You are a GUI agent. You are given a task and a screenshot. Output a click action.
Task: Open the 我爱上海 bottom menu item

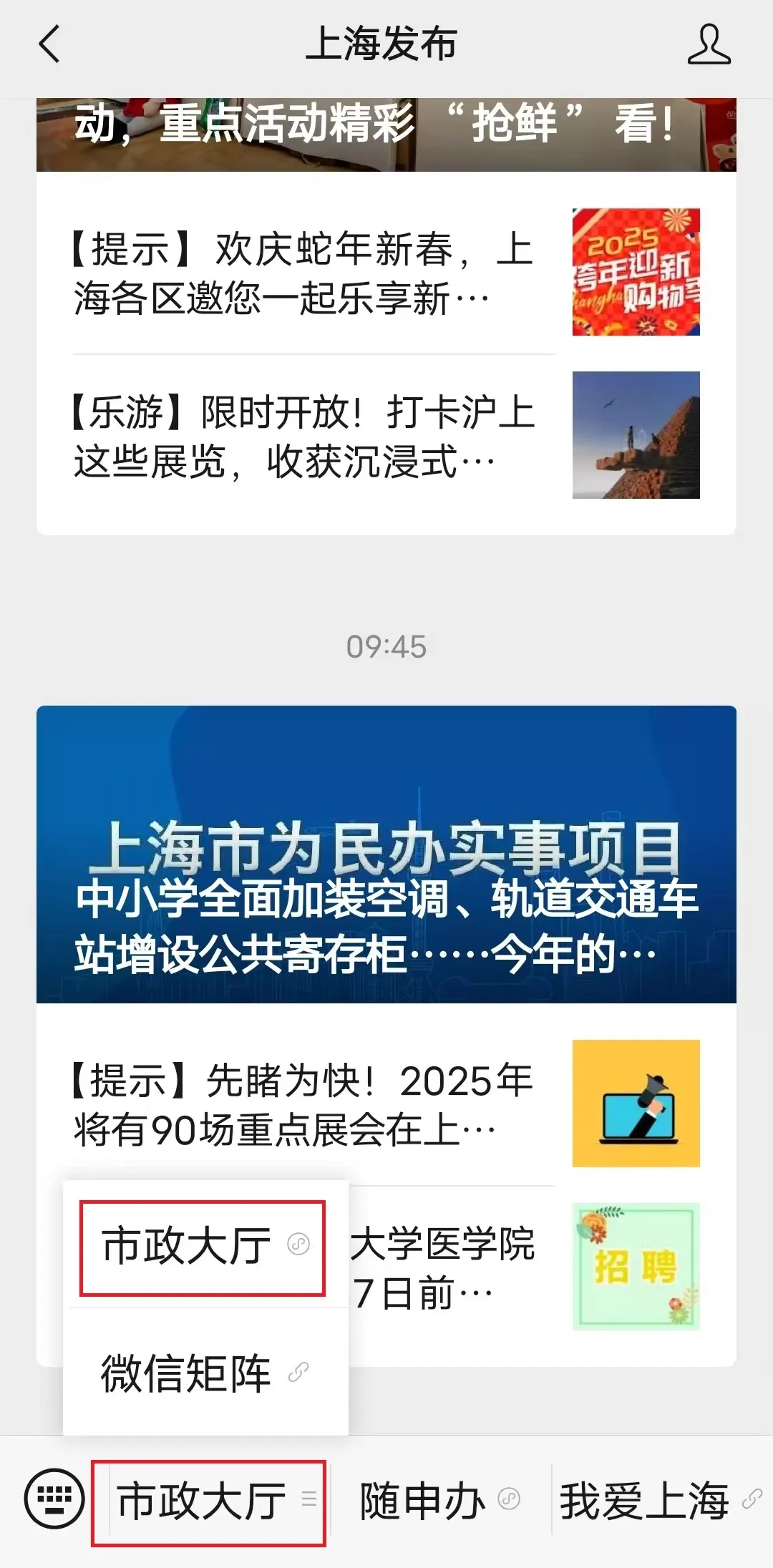click(x=658, y=1501)
